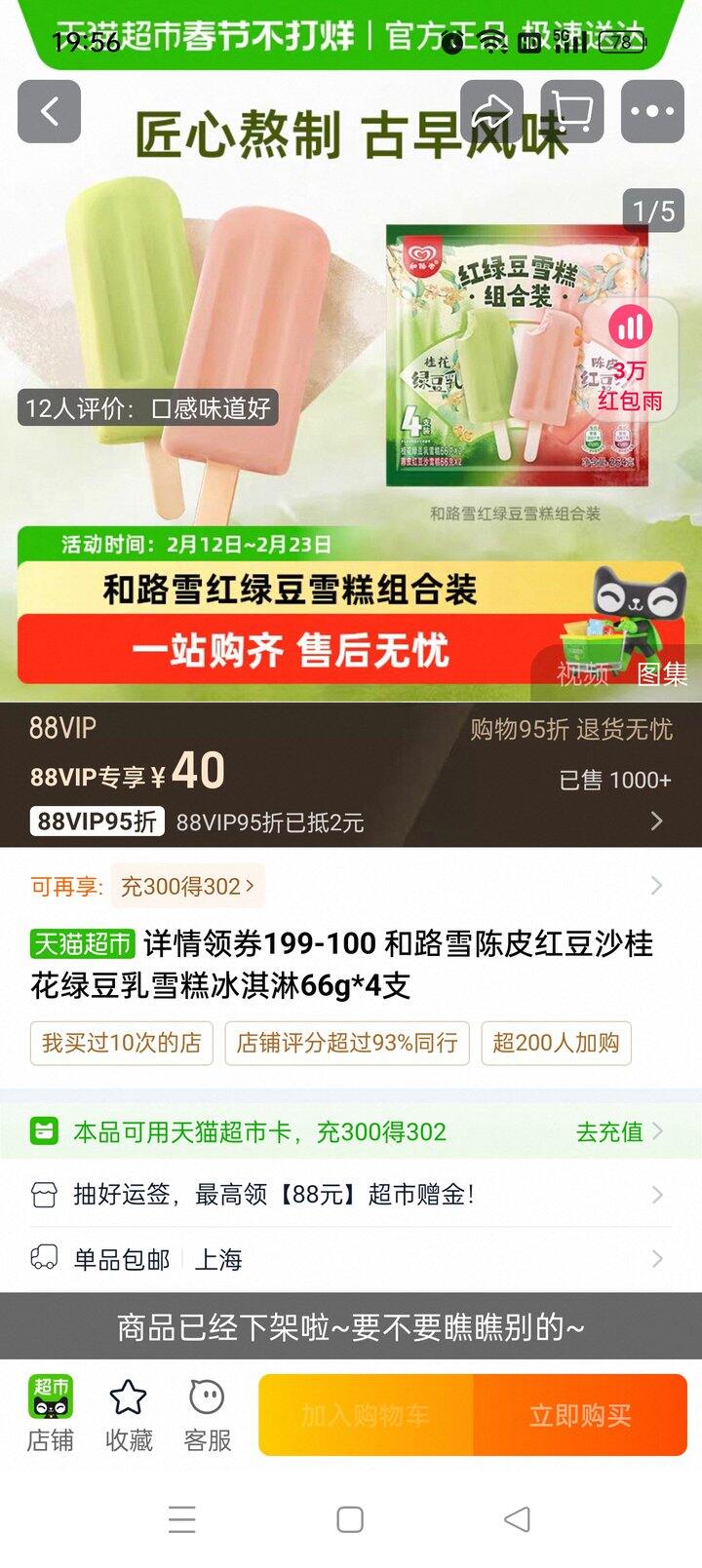Contact 客服 customer service
Screen dimensions: 702x1568
click(208, 1414)
